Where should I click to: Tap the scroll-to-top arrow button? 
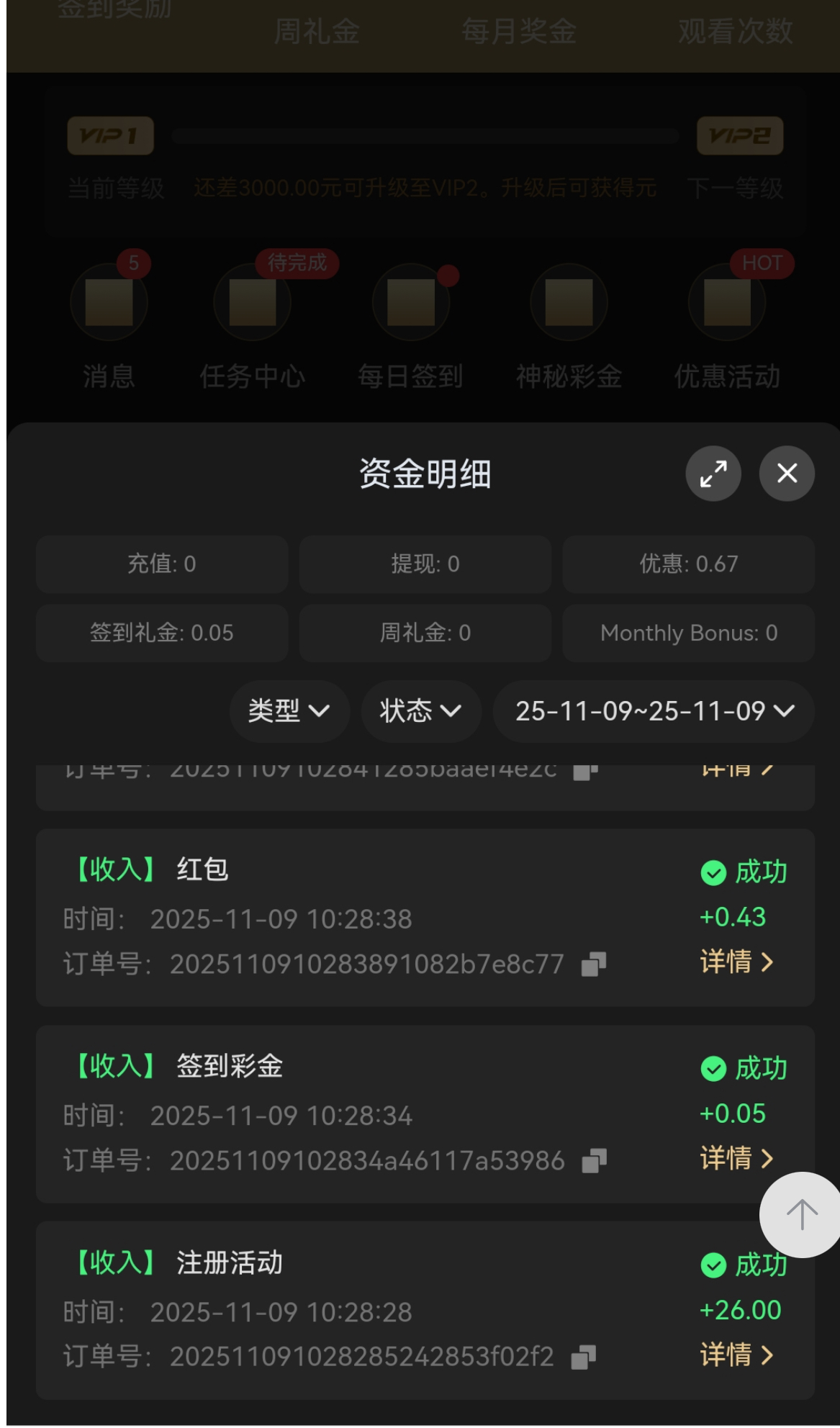[801, 1214]
